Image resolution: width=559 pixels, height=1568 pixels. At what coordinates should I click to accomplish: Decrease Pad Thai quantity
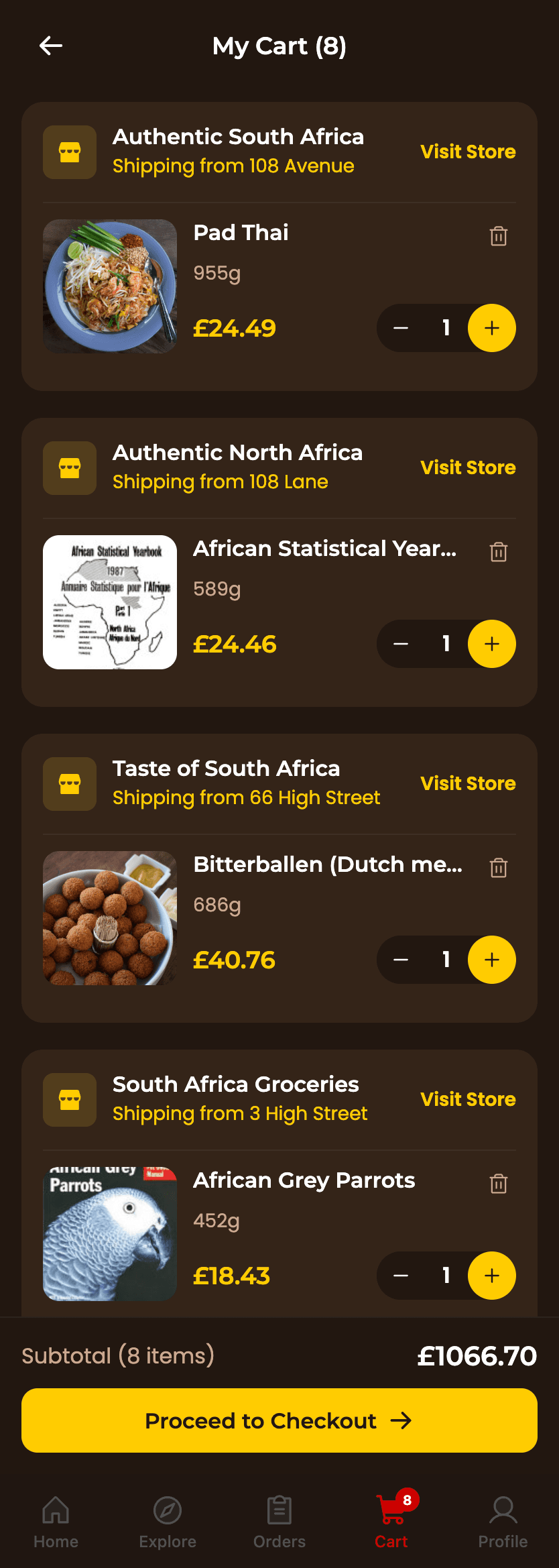[401, 328]
